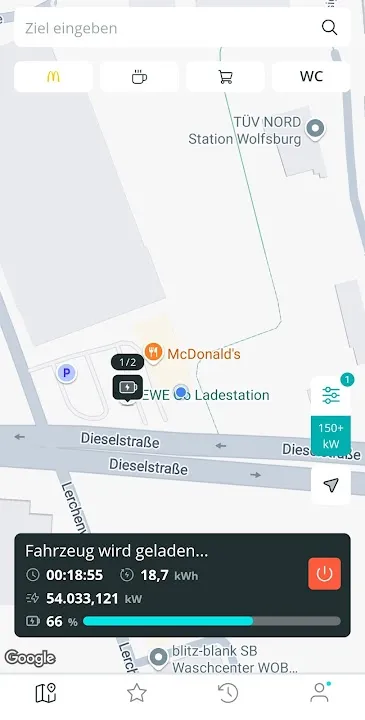Center map on my location arrow
The image size is (365, 720).
(331, 485)
